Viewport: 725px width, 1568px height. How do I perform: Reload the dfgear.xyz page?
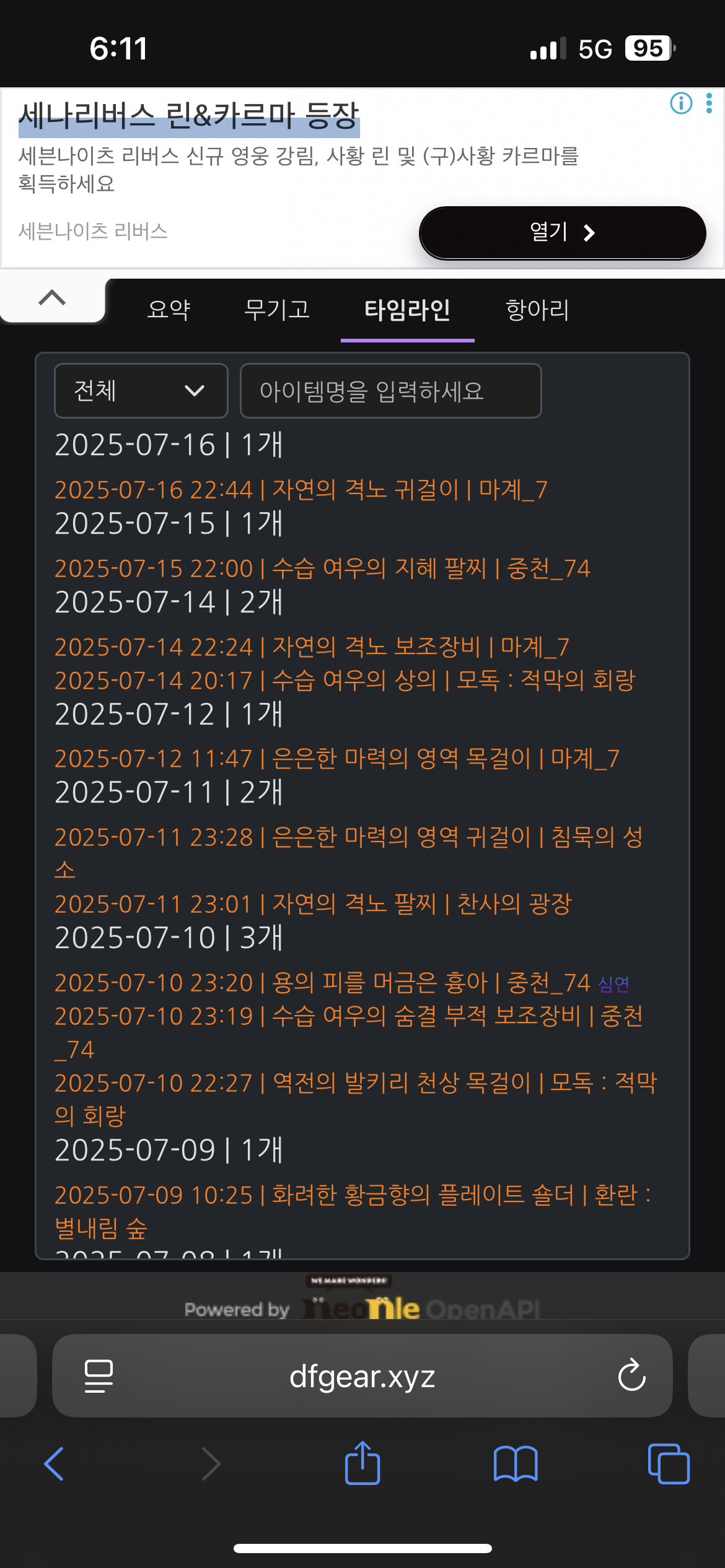click(x=631, y=1375)
